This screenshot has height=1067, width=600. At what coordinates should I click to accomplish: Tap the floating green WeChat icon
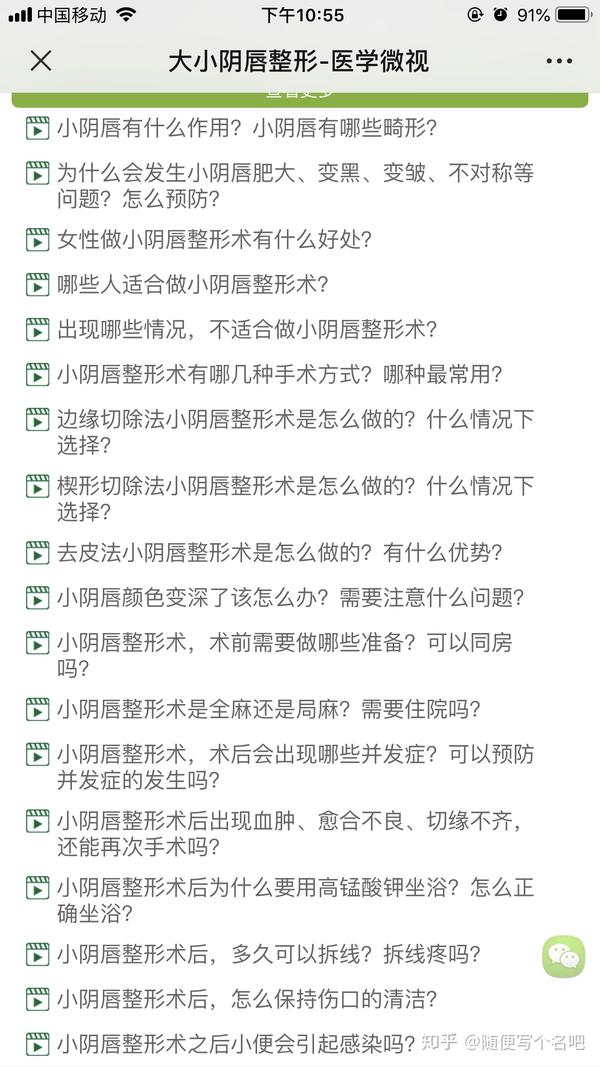(563, 957)
